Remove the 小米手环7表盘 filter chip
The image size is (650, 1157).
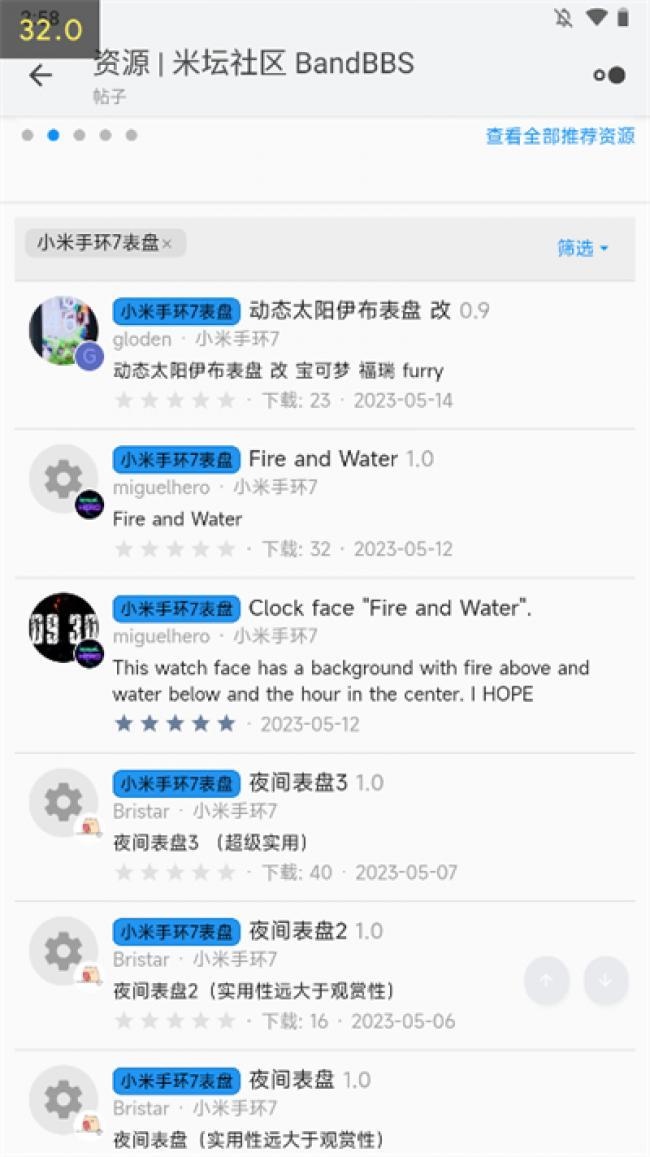coord(167,243)
